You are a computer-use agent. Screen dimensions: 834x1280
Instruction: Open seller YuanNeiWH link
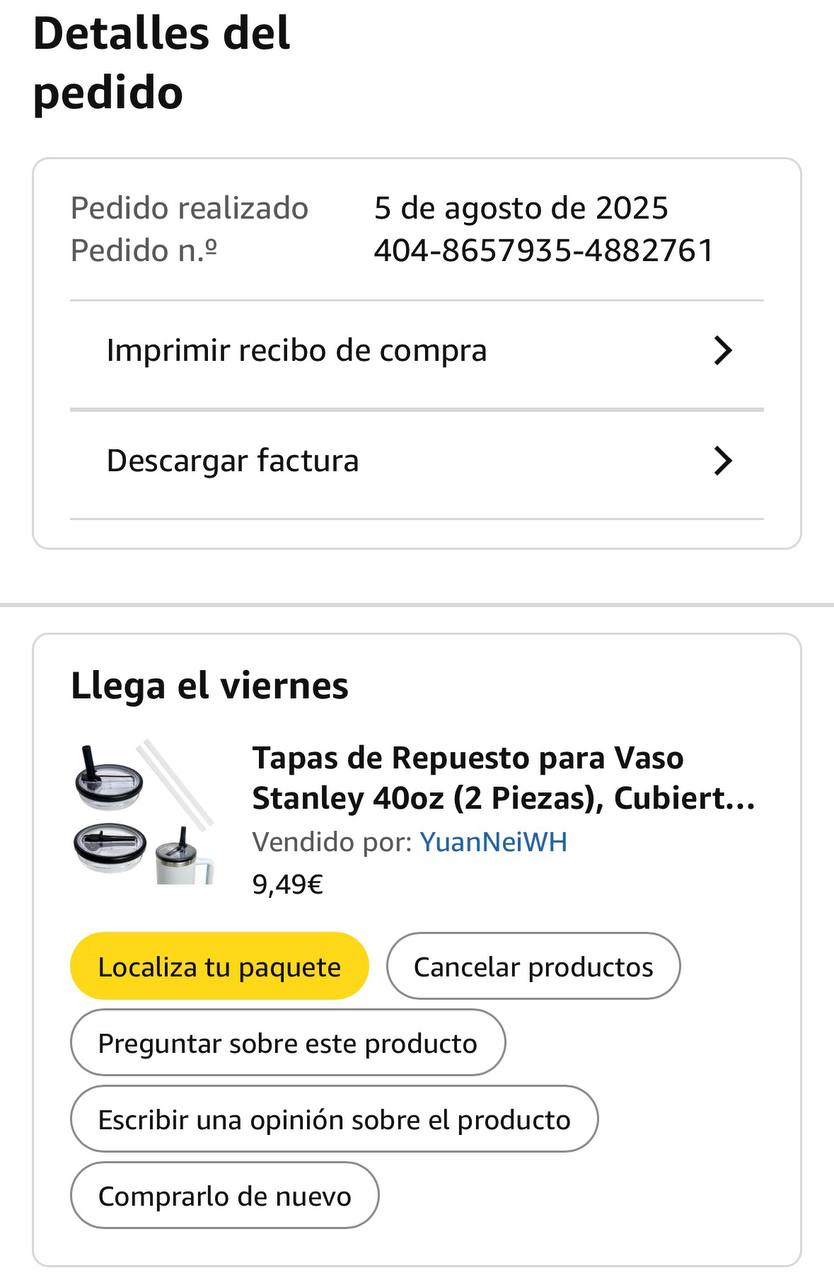coord(493,842)
